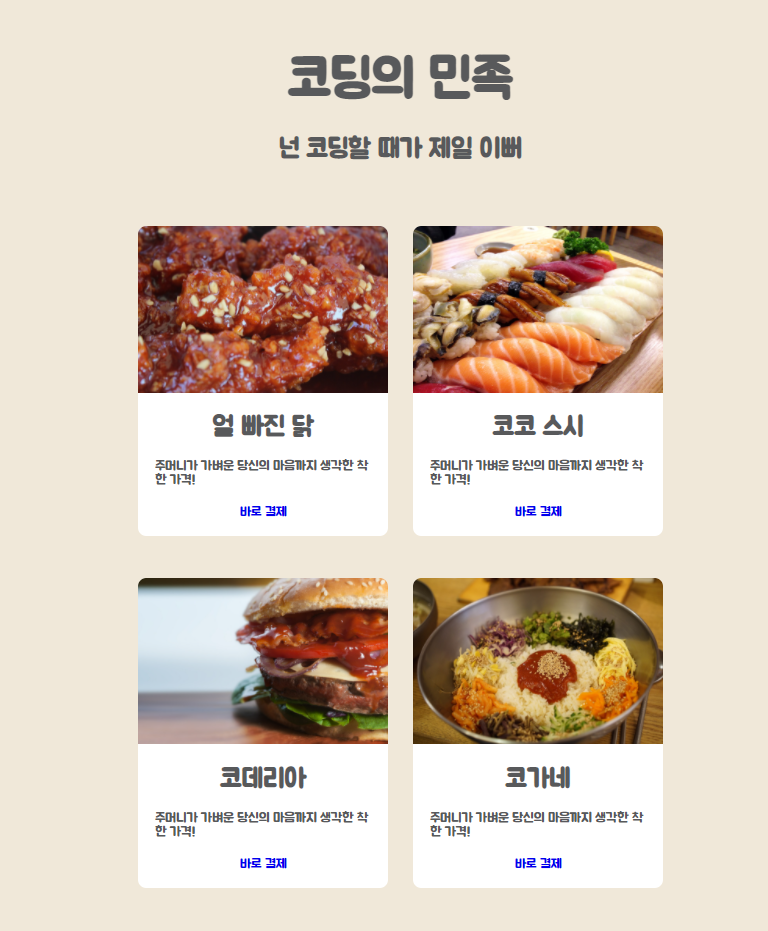The image size is (768, 931).
Task: Open the 코데리아 burger photo
Action: (x=263, y=661)
